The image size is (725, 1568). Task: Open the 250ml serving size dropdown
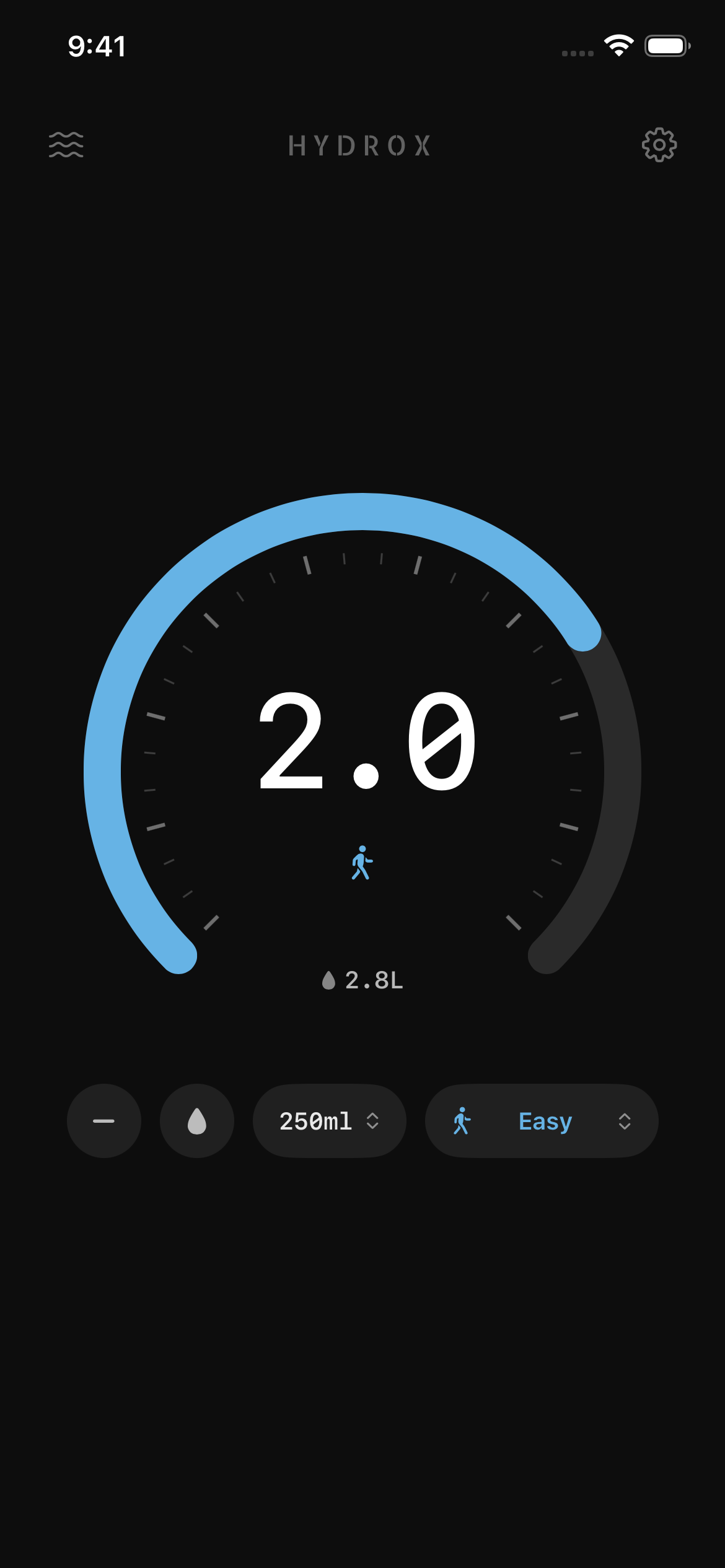(330, 1121)
